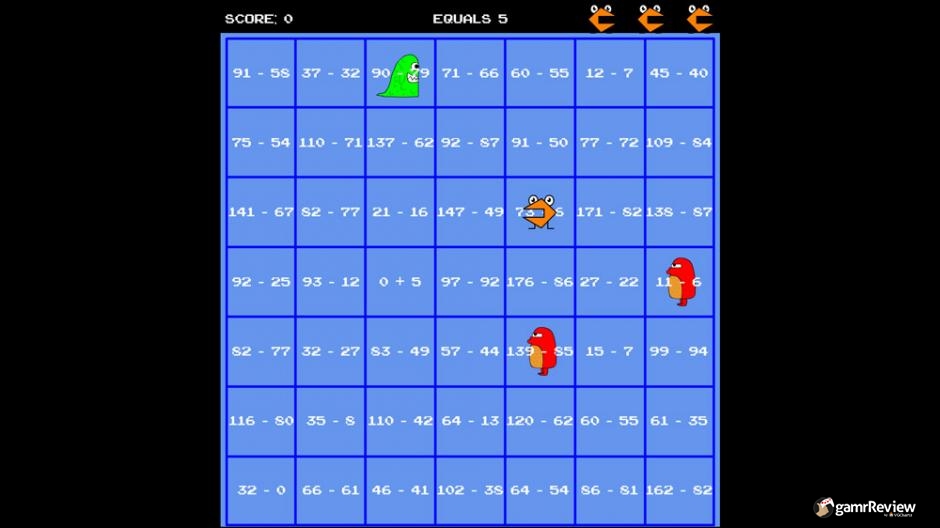Tap the '12 - 7' square

point(610,73)
